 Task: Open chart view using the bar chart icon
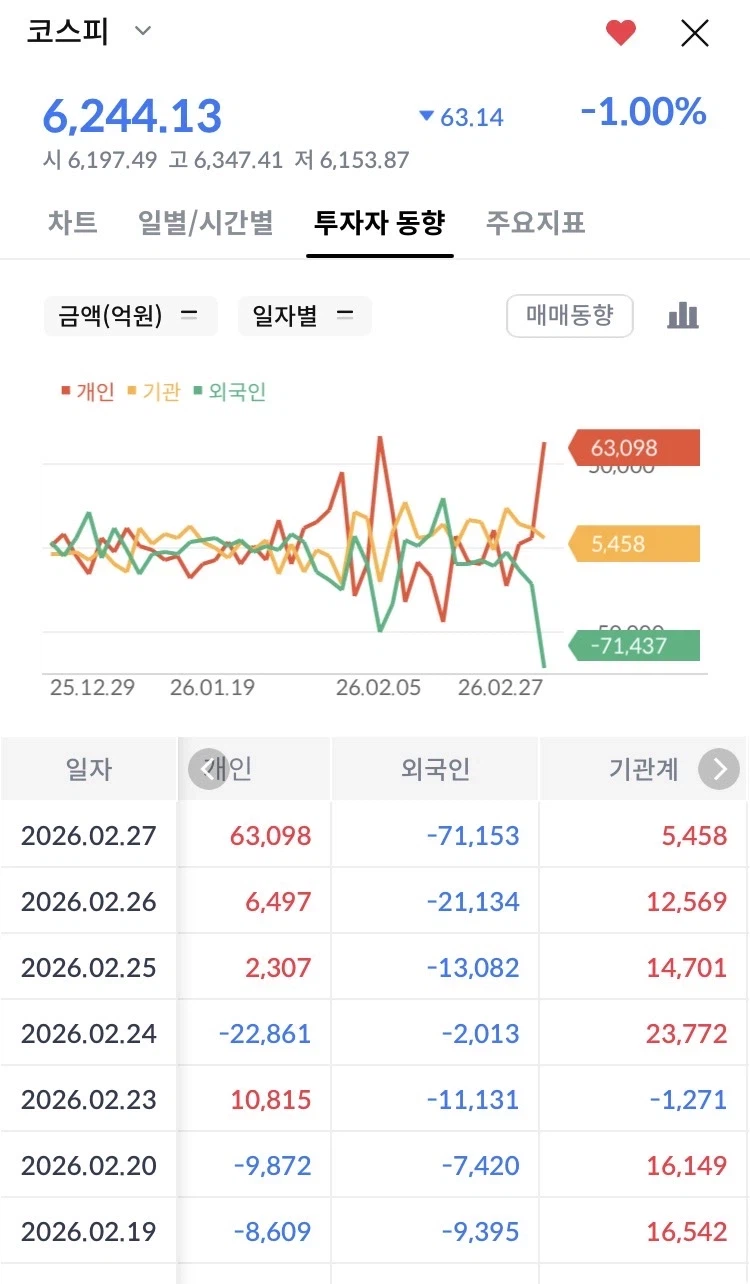pos(682,315)
